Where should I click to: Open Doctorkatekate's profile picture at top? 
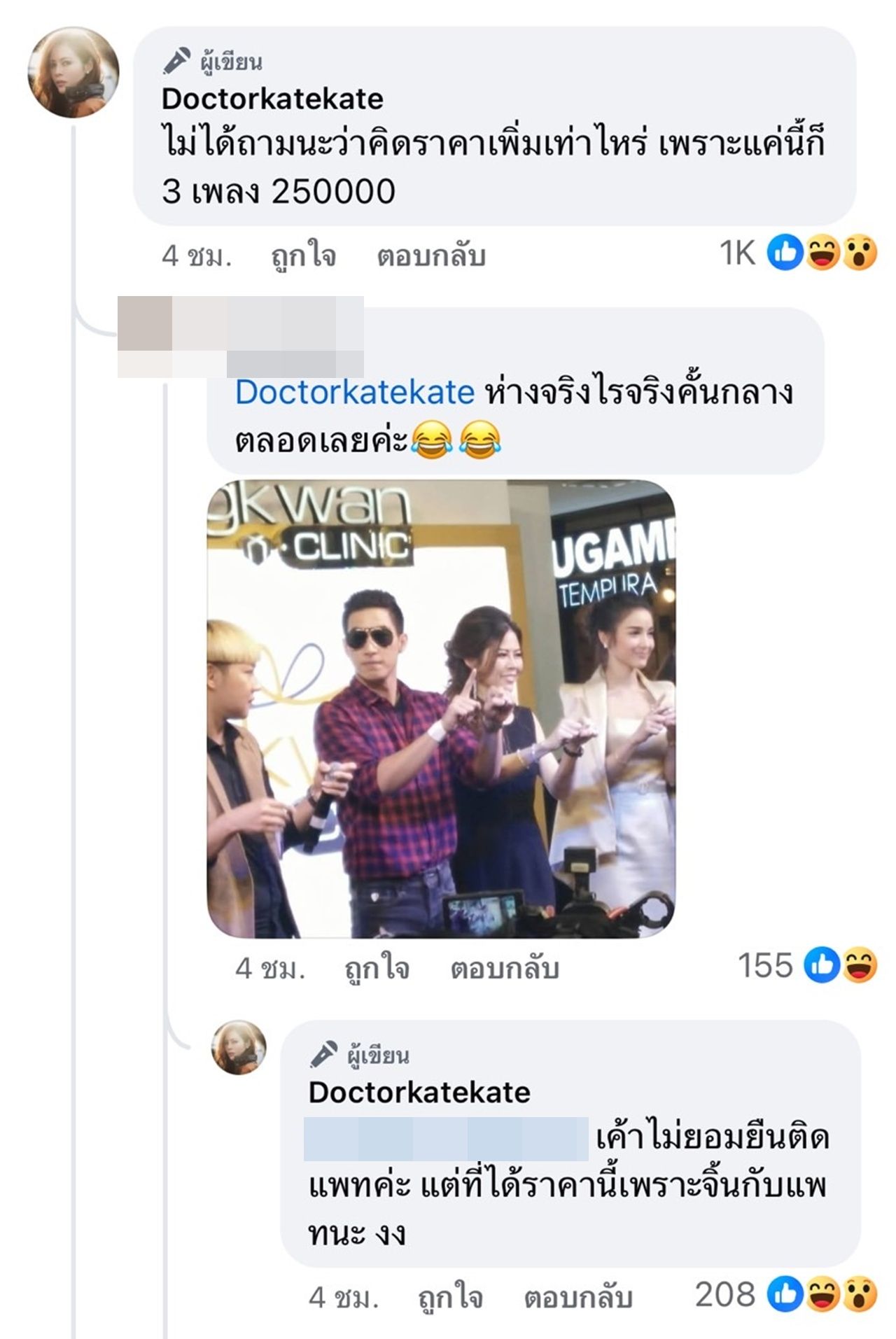point(73,73)
